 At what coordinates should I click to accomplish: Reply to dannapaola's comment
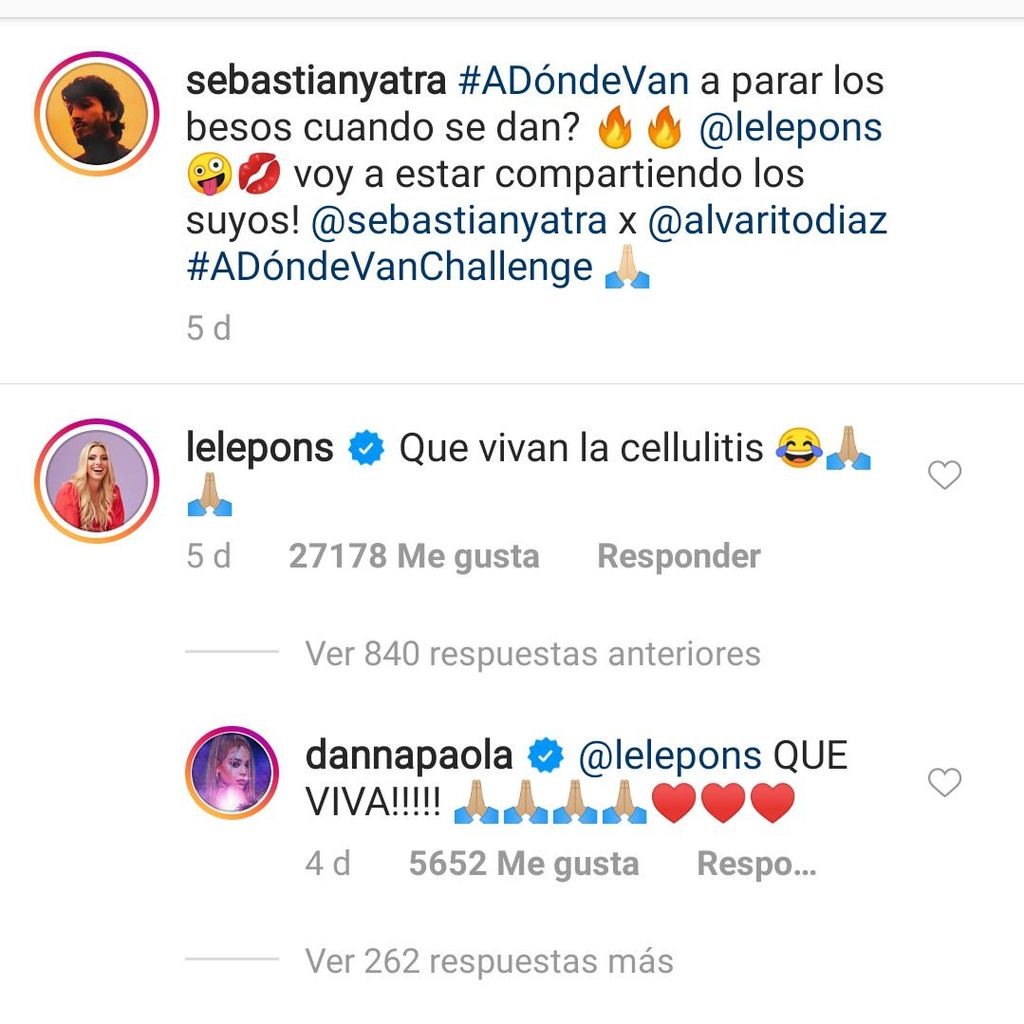point(756,863)
